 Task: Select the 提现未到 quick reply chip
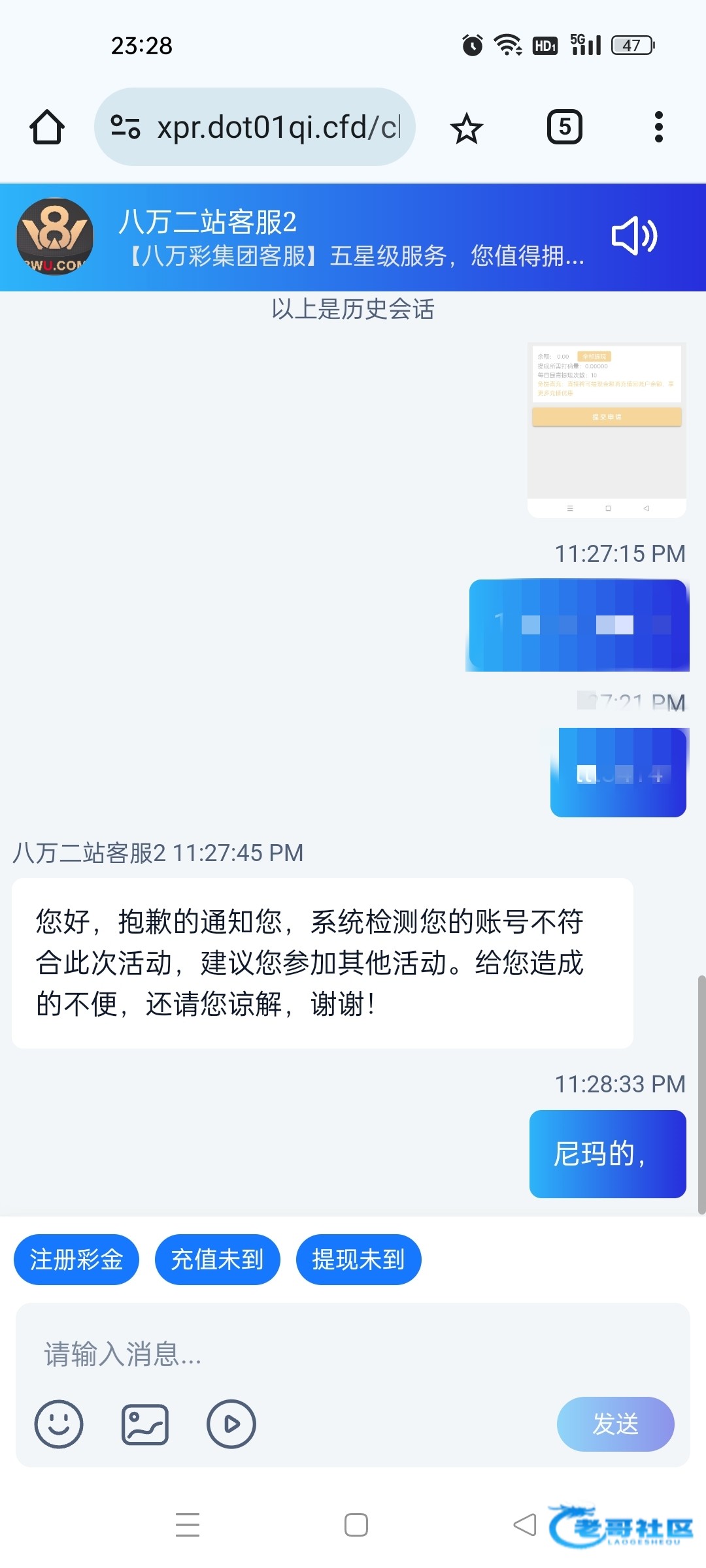(358, 1260)
